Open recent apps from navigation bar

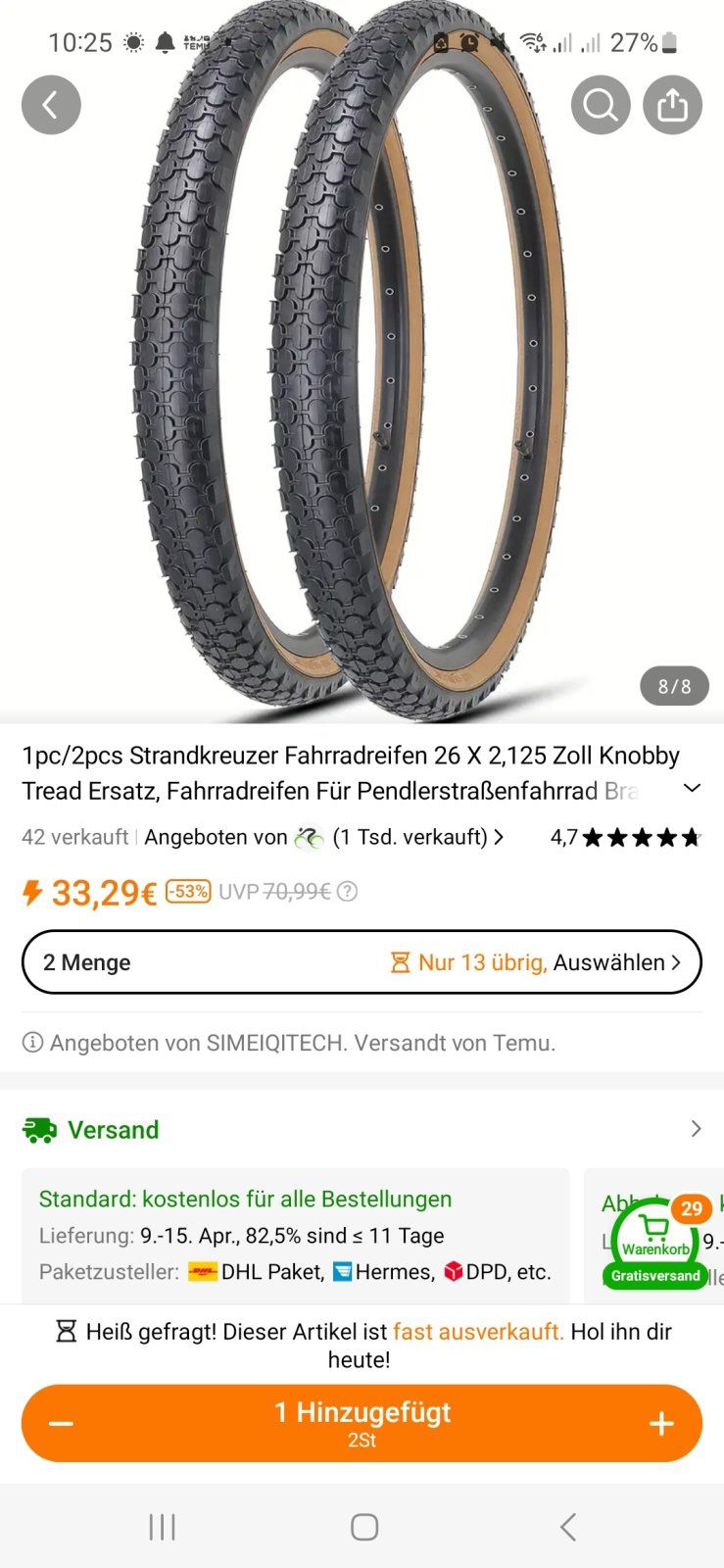pyautogui.click(x=162, y=1526)
